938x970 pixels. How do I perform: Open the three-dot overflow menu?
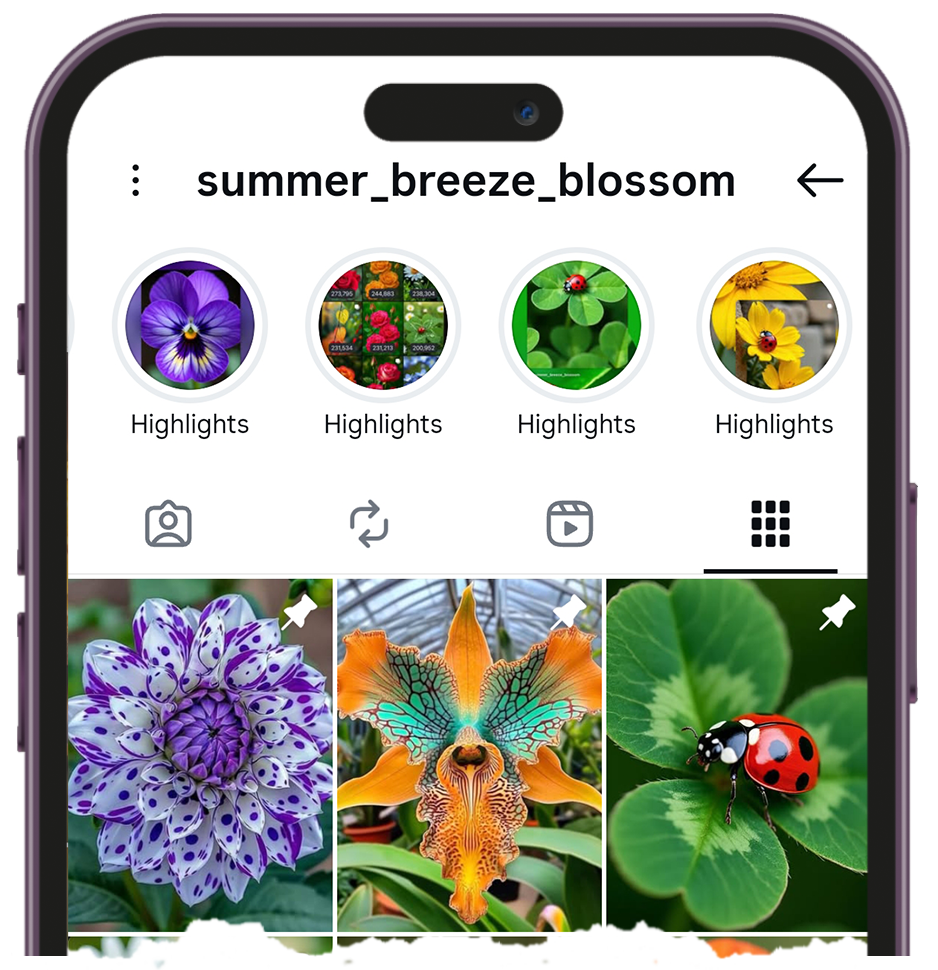click(136, 181)
